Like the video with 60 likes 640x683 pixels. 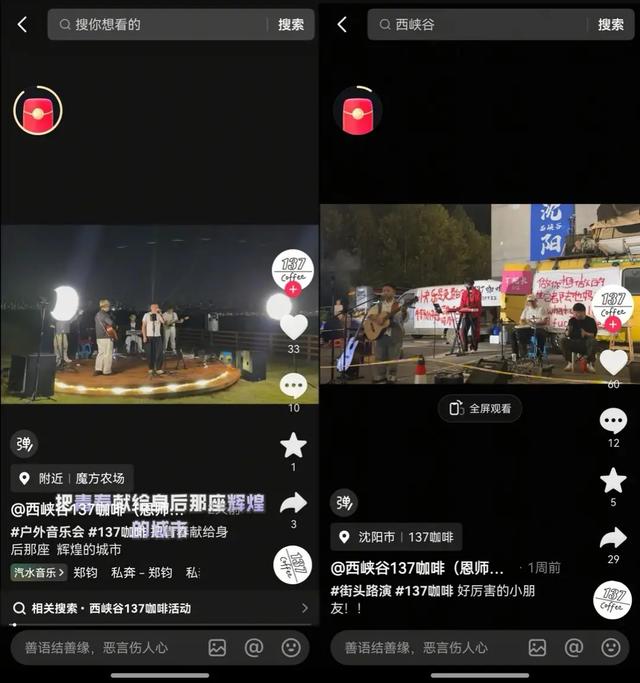pyautogui.click(x=613, y=362)
